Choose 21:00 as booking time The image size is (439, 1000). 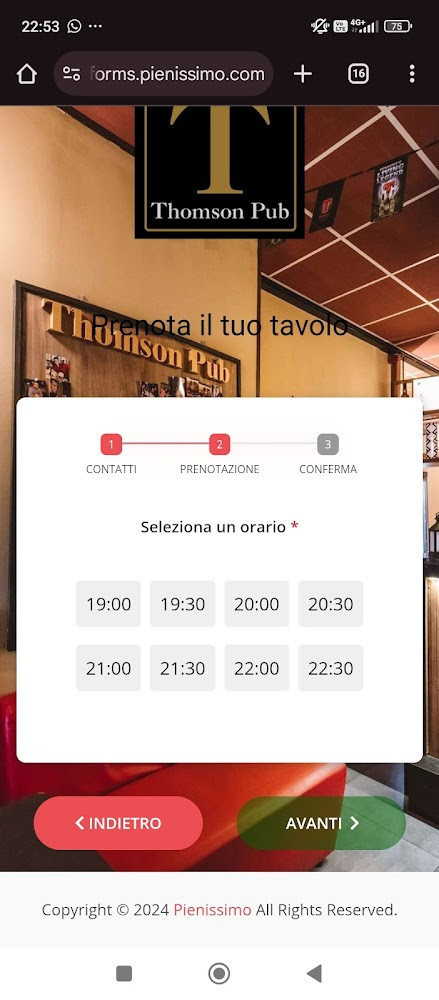108,668
